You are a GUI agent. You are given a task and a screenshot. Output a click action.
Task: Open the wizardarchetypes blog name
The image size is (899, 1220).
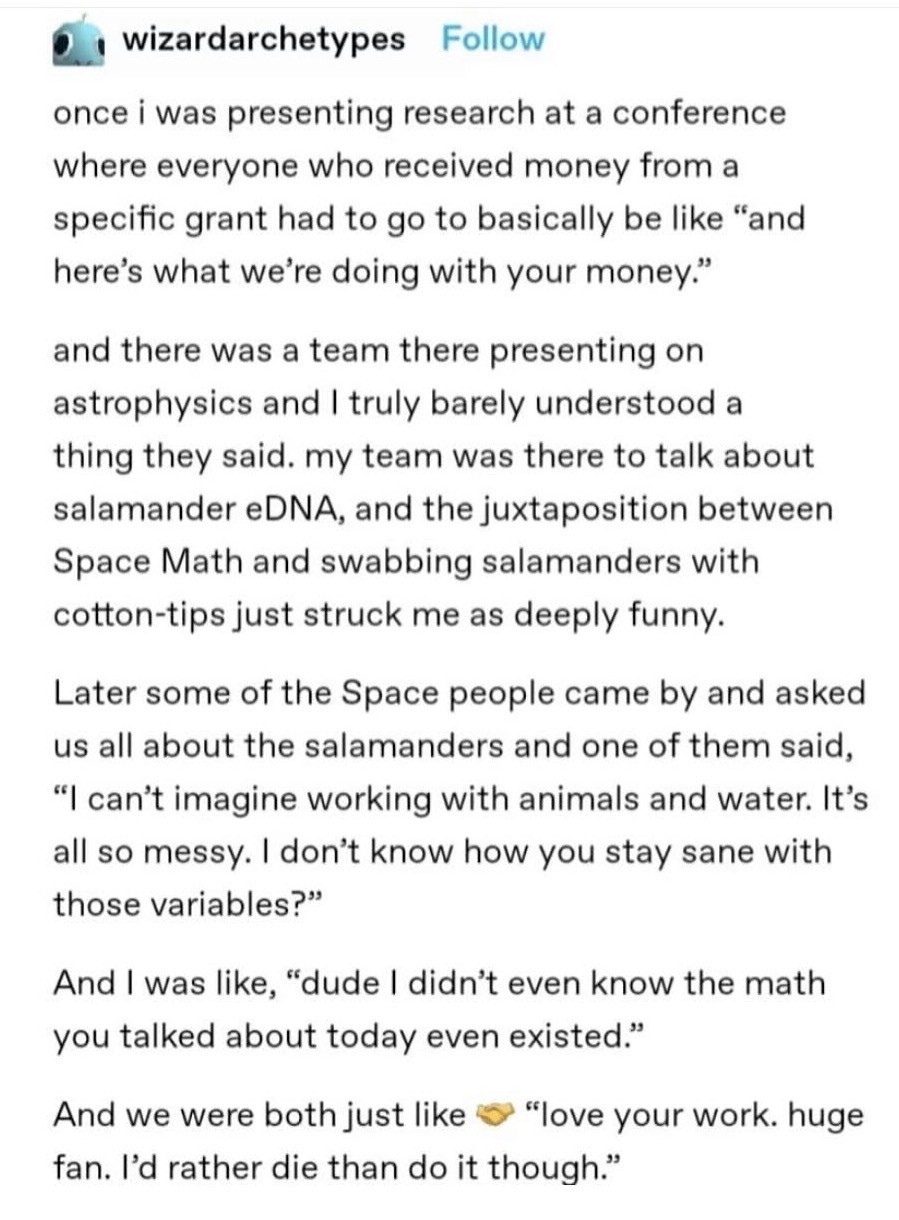[x=263, y=40]
